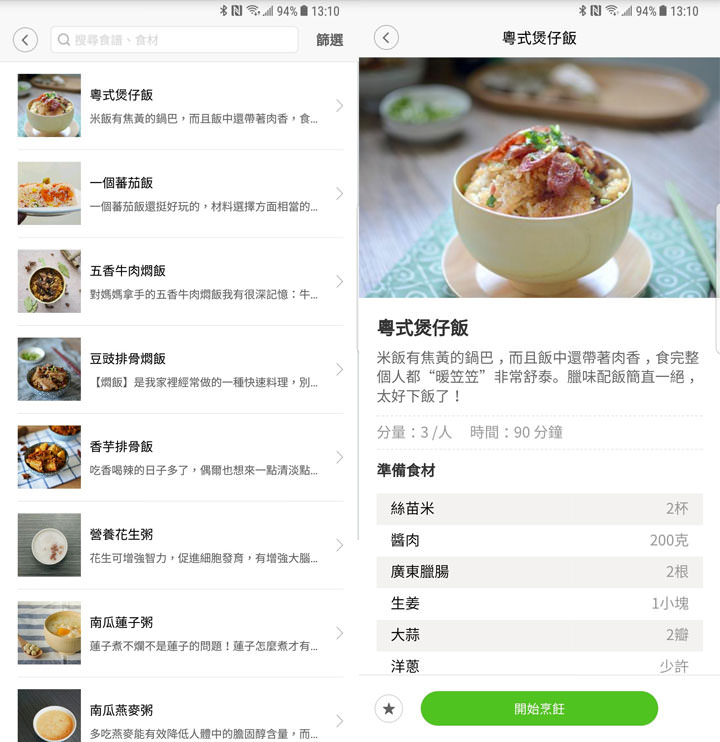
Task: Select the 南瓜燕麥粥 recipe
Action: [x=180, y=718]
